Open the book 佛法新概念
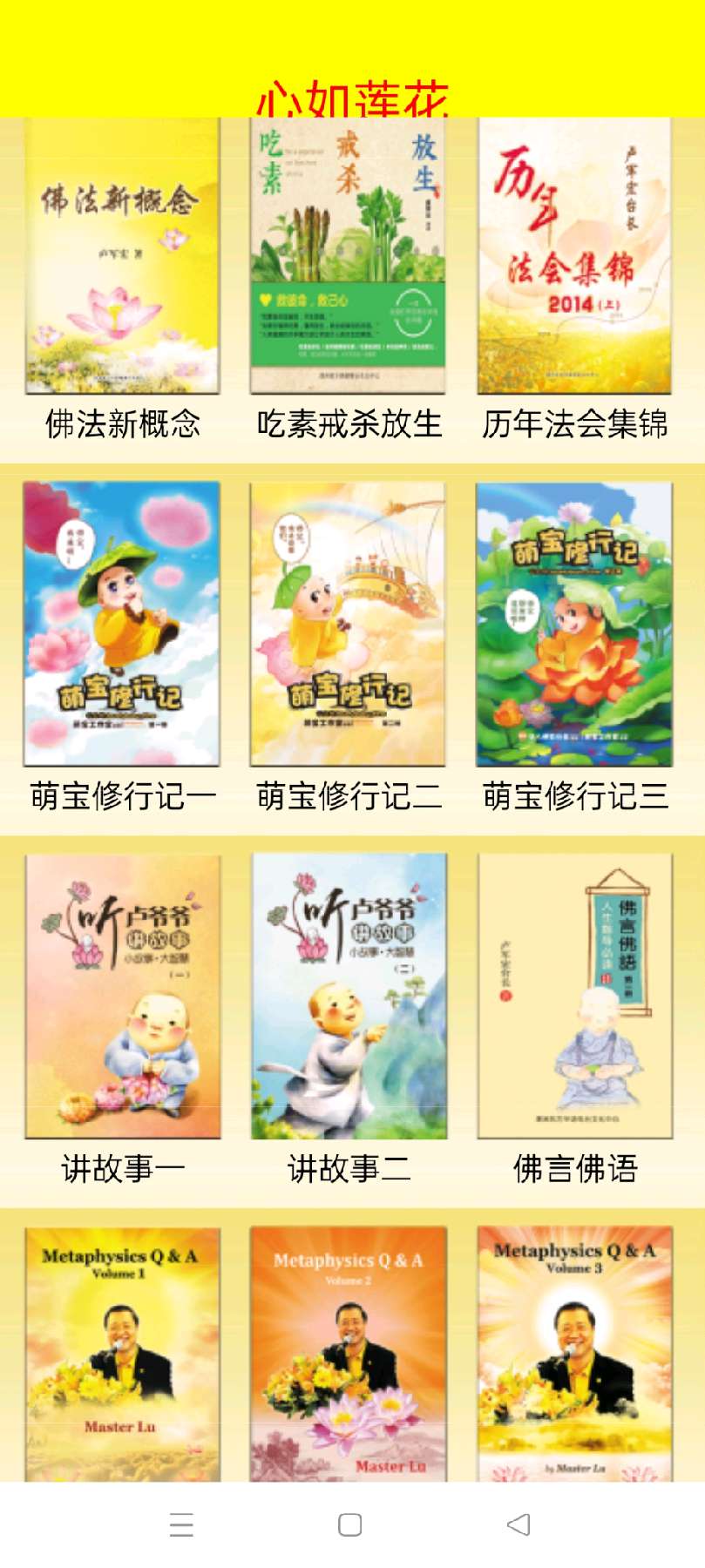The image size is (705, 1568). pyautogui.click(x=122, y=256)
